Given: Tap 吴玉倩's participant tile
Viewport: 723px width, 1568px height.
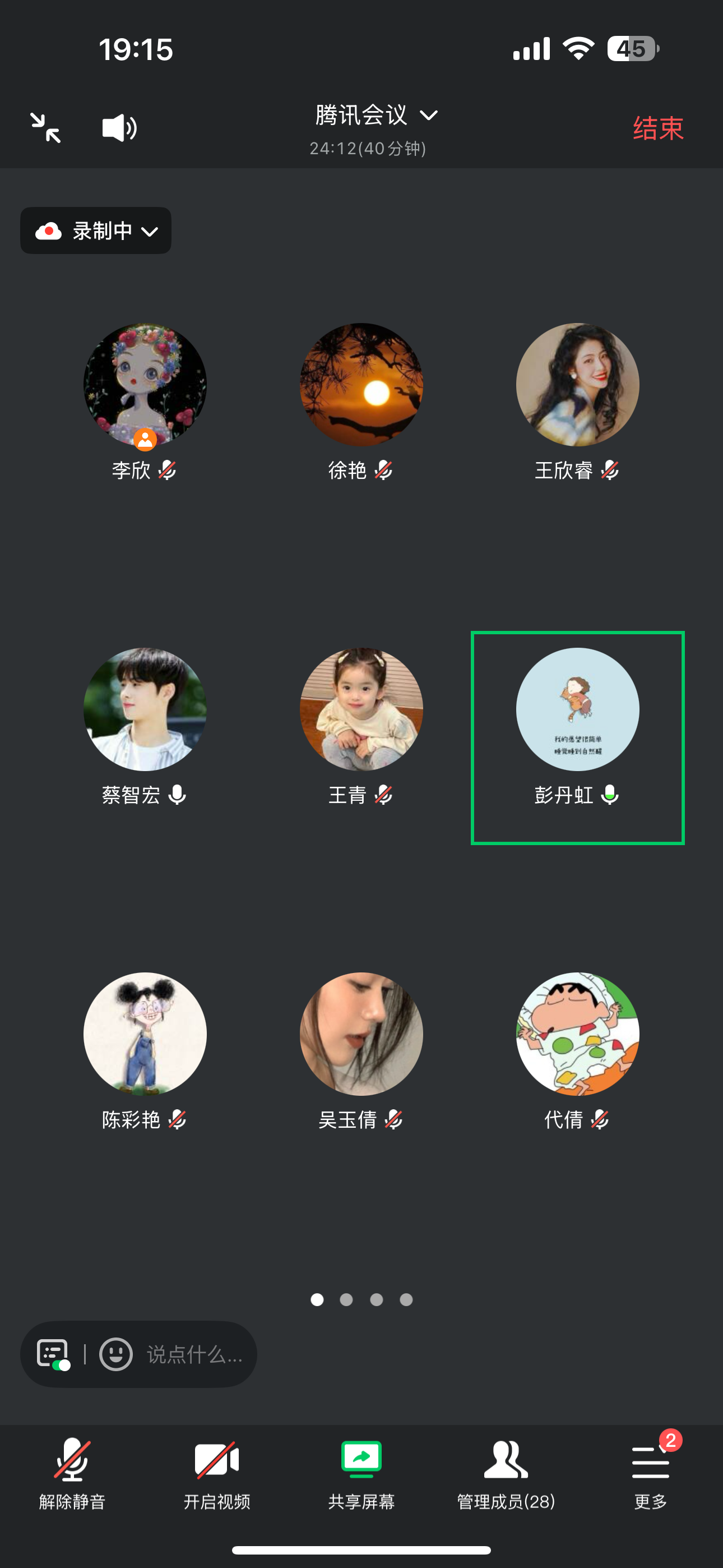Looking at the screenshot, I should point(361,1034).
